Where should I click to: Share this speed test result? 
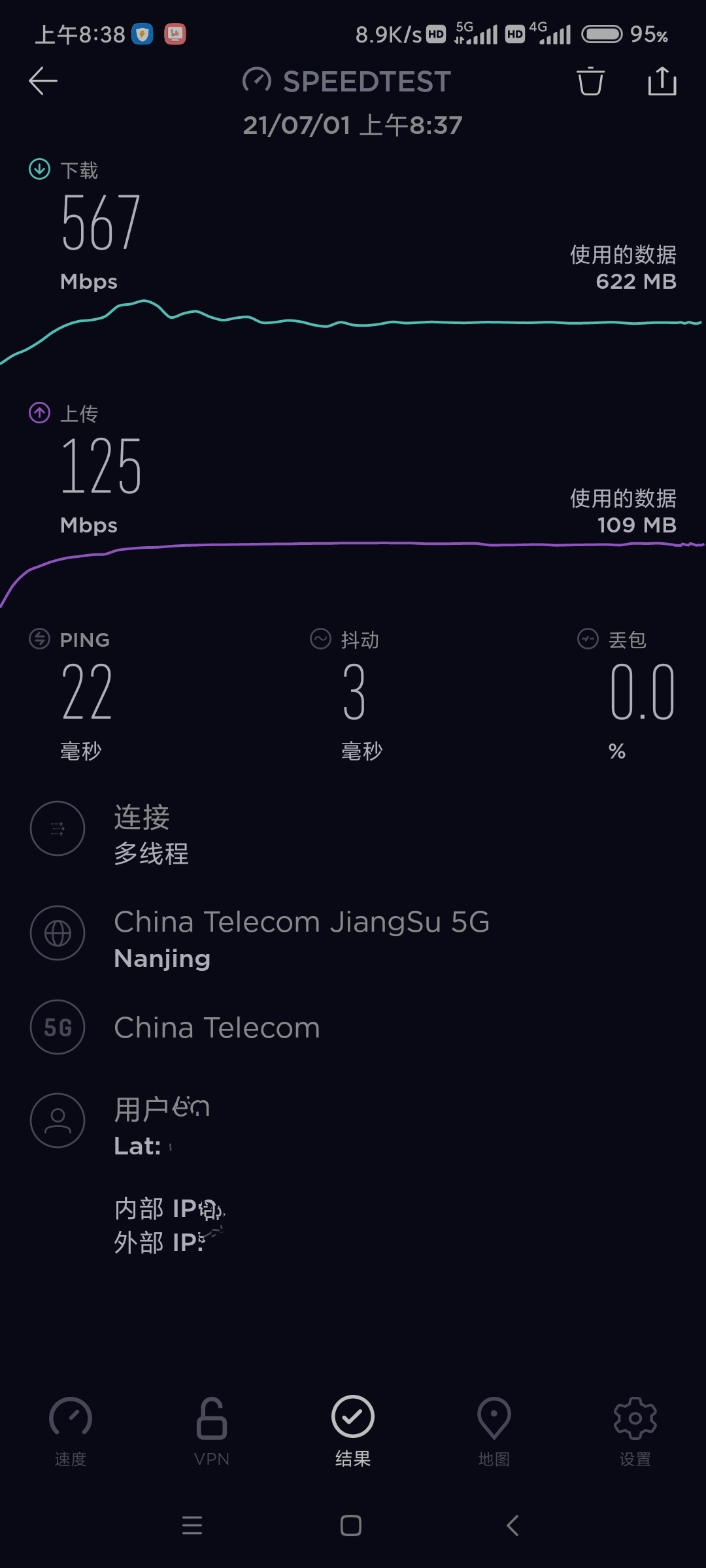click(662, 82)
